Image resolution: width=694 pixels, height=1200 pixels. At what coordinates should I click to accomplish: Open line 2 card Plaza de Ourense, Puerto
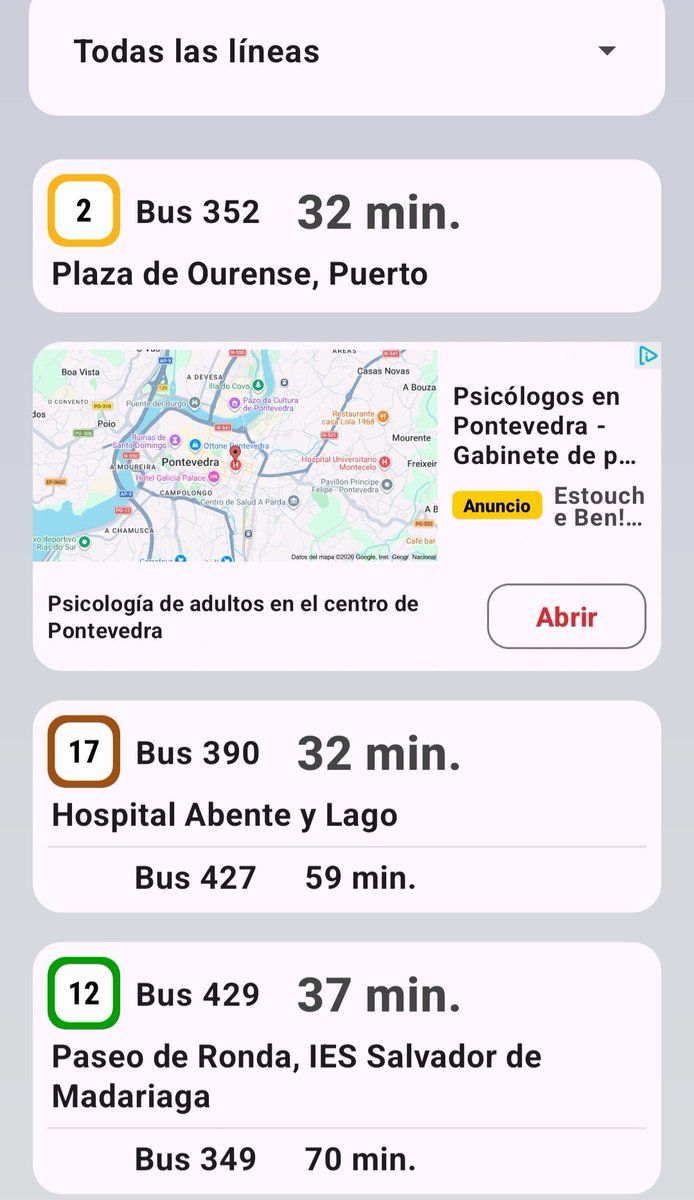tap(347, 236)
